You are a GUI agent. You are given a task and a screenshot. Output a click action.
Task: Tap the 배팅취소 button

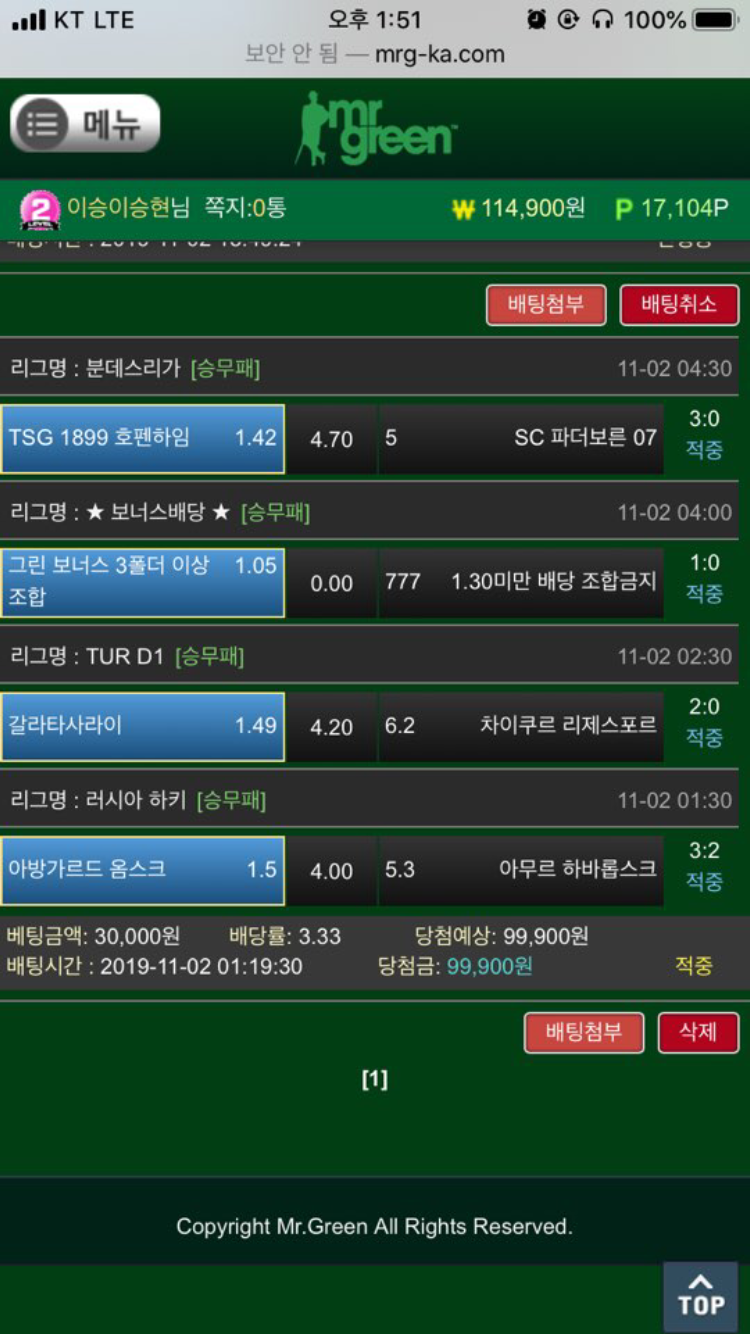click(679, 305)
